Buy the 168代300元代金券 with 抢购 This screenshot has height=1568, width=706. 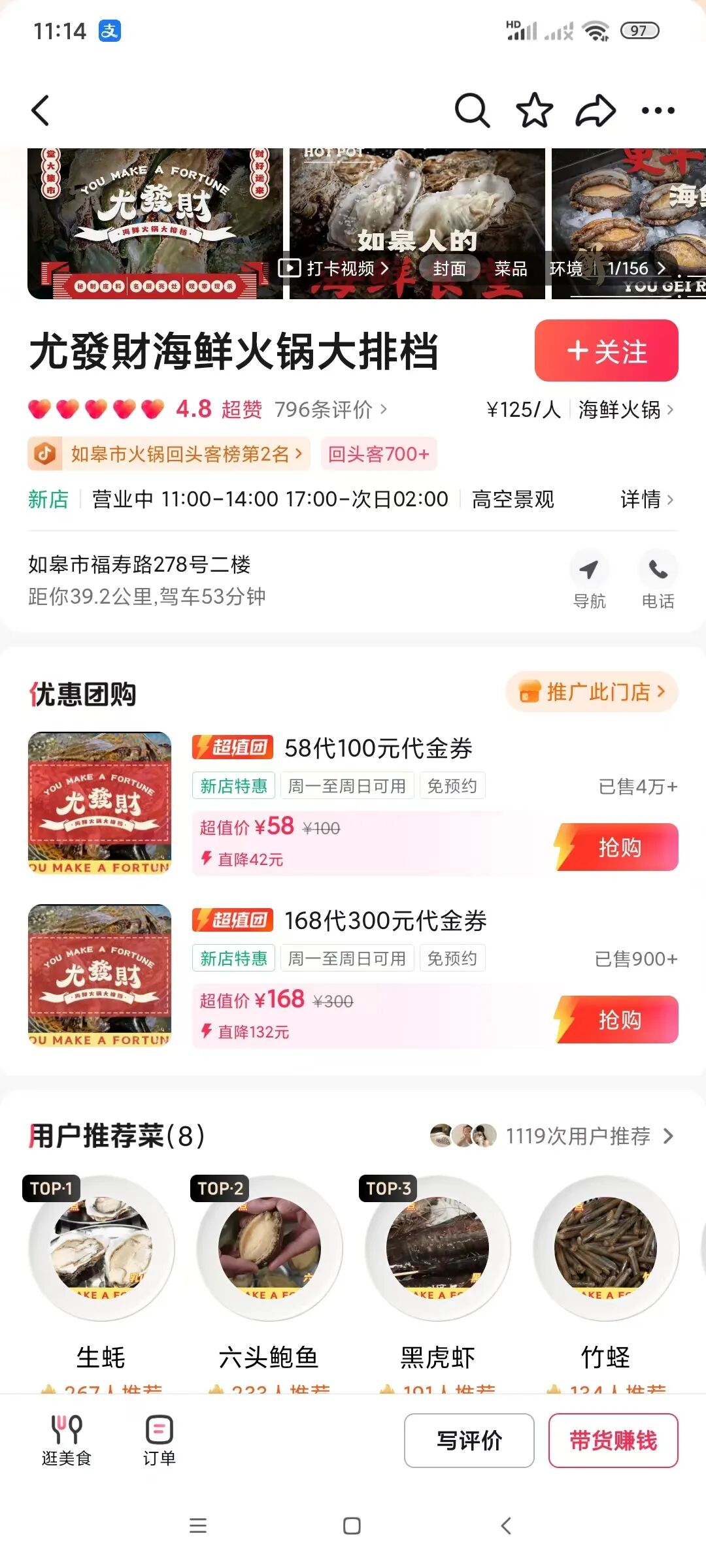click(618, 1020)
